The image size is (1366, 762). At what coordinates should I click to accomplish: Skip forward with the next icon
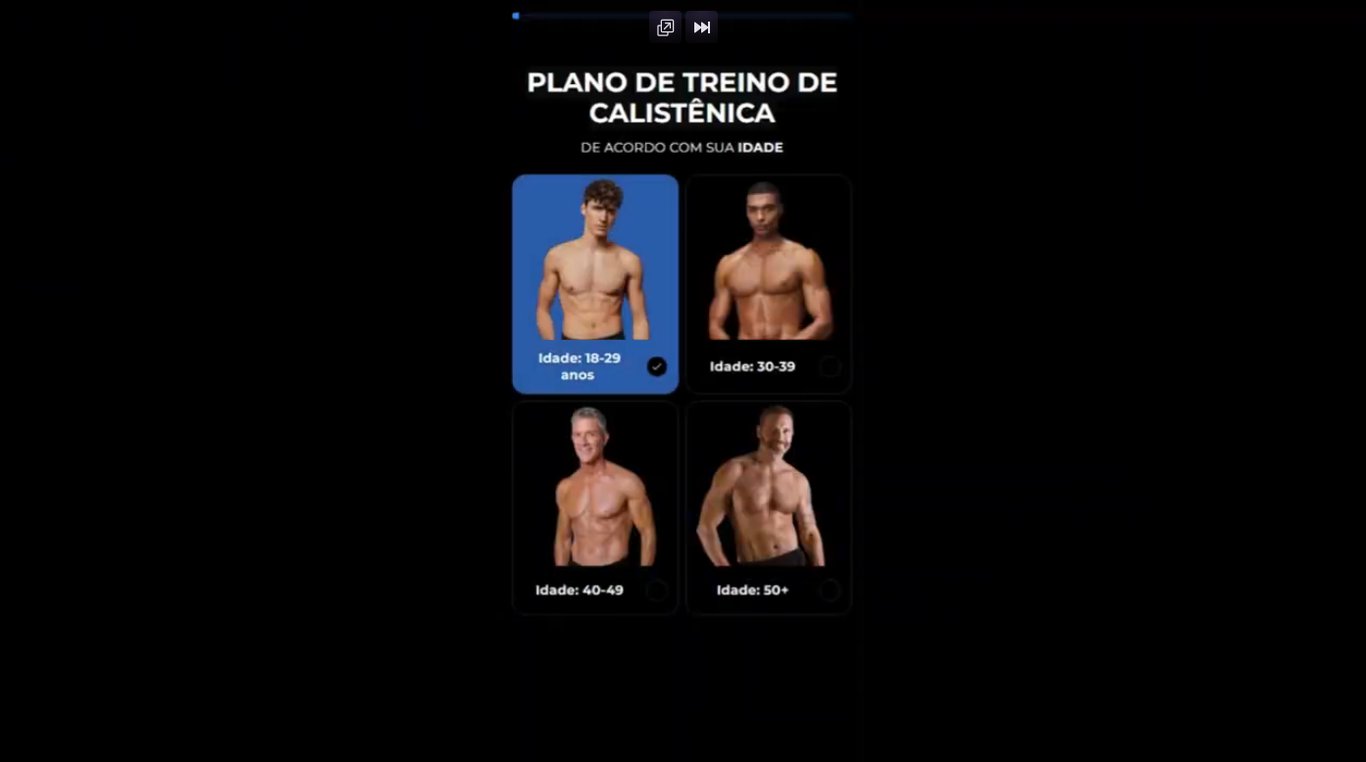702,27
